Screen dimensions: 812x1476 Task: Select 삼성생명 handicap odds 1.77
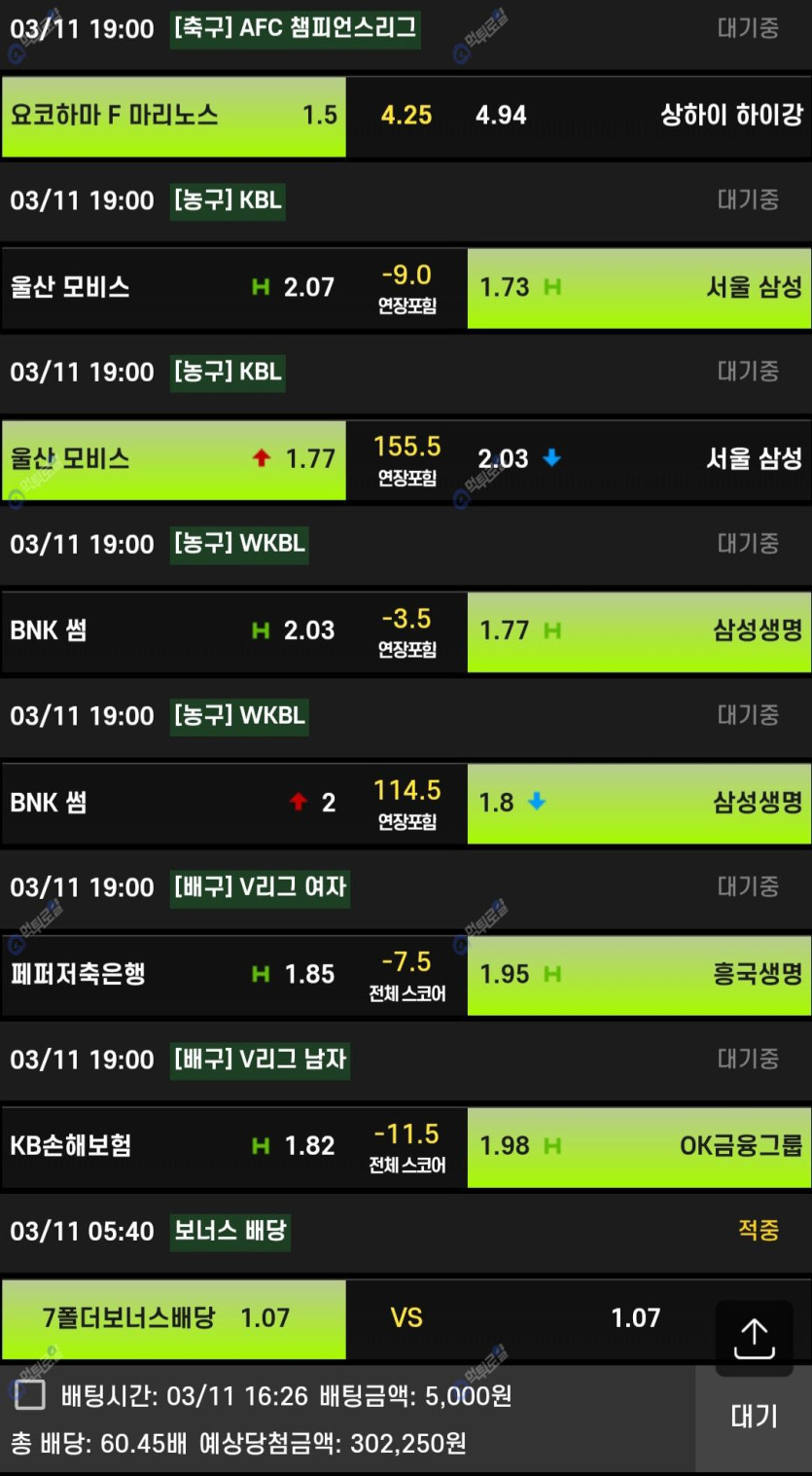[639, 631]
